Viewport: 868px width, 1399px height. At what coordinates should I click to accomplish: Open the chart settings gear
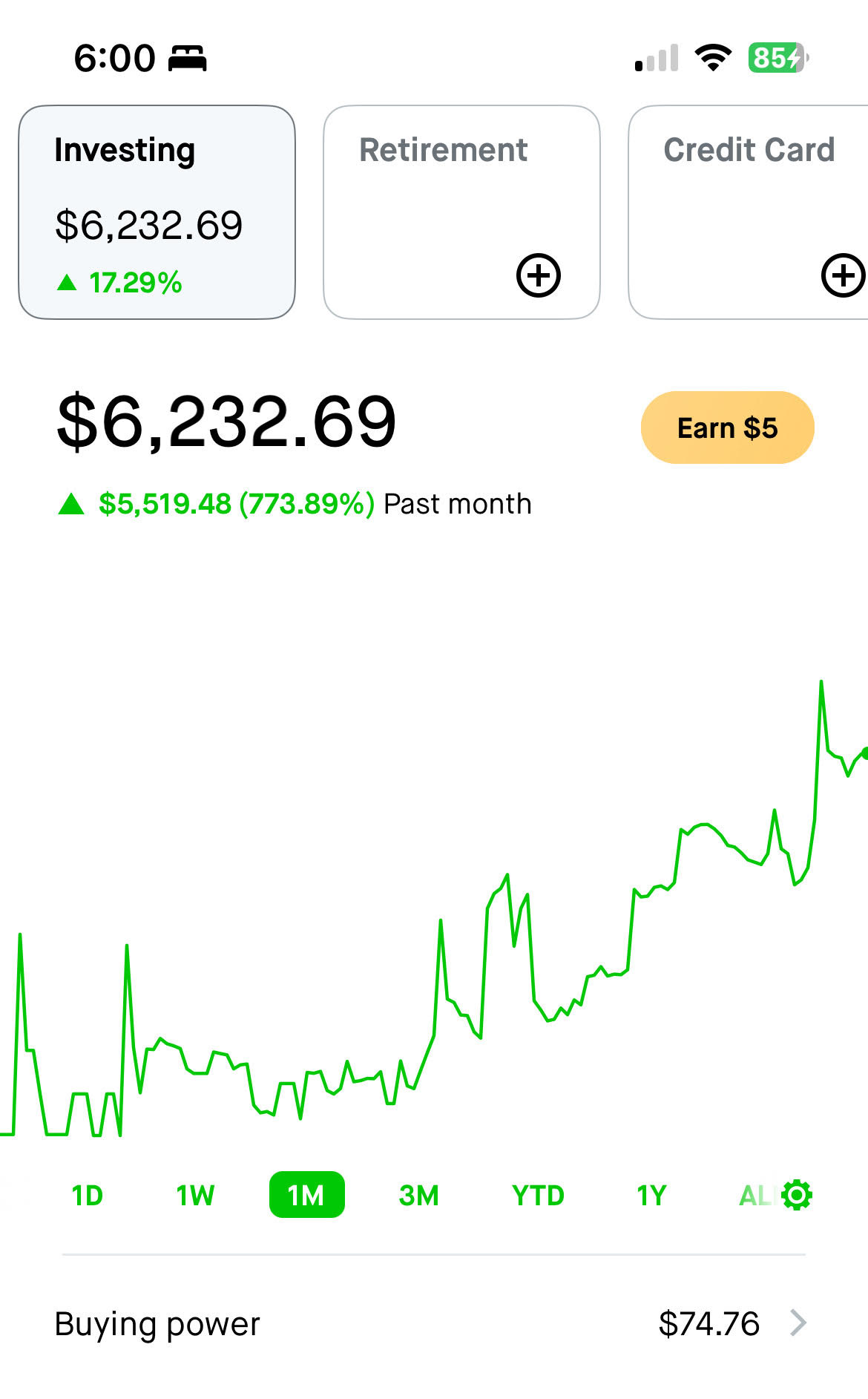pyautogui.click(x=798, y=1195)
